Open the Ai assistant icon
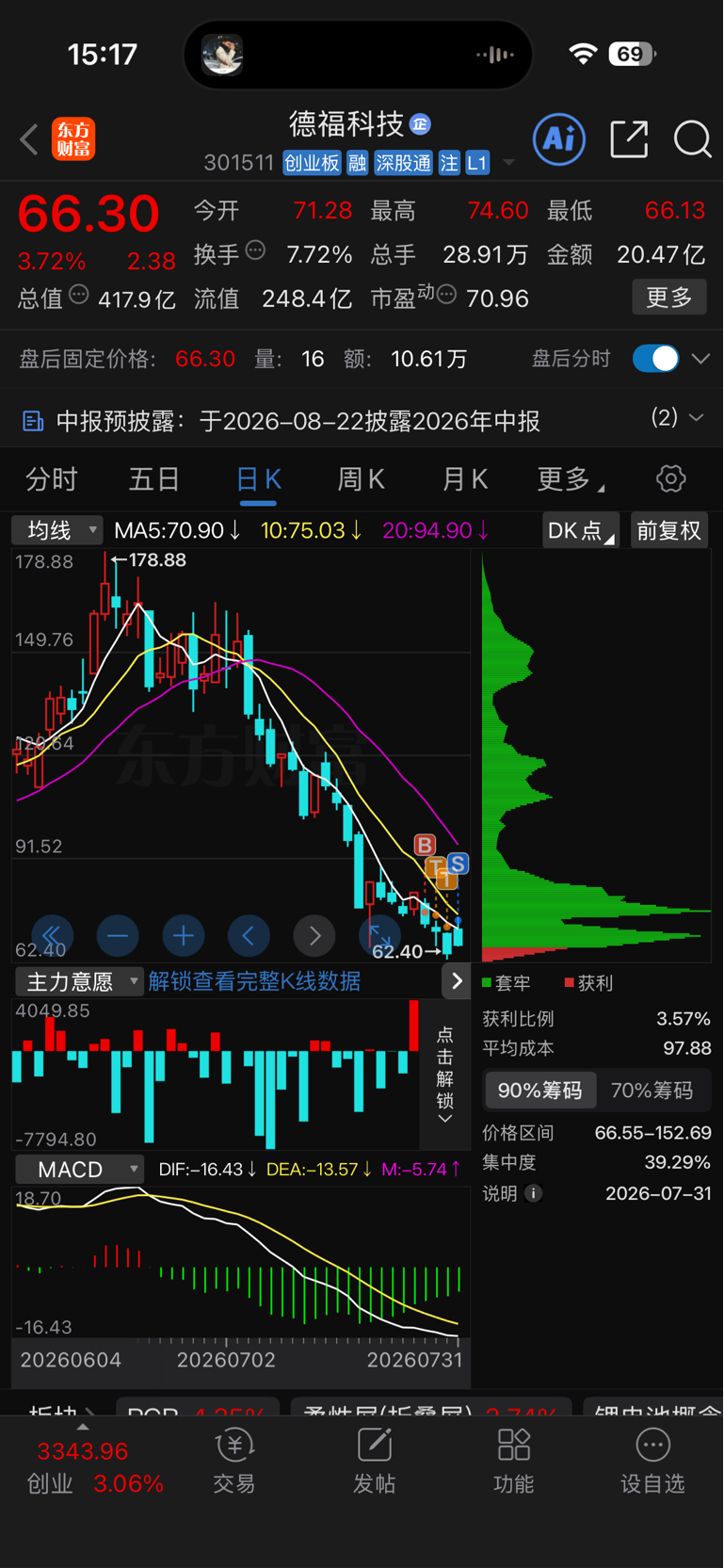 pyautogui.click(x=559, y=139)
